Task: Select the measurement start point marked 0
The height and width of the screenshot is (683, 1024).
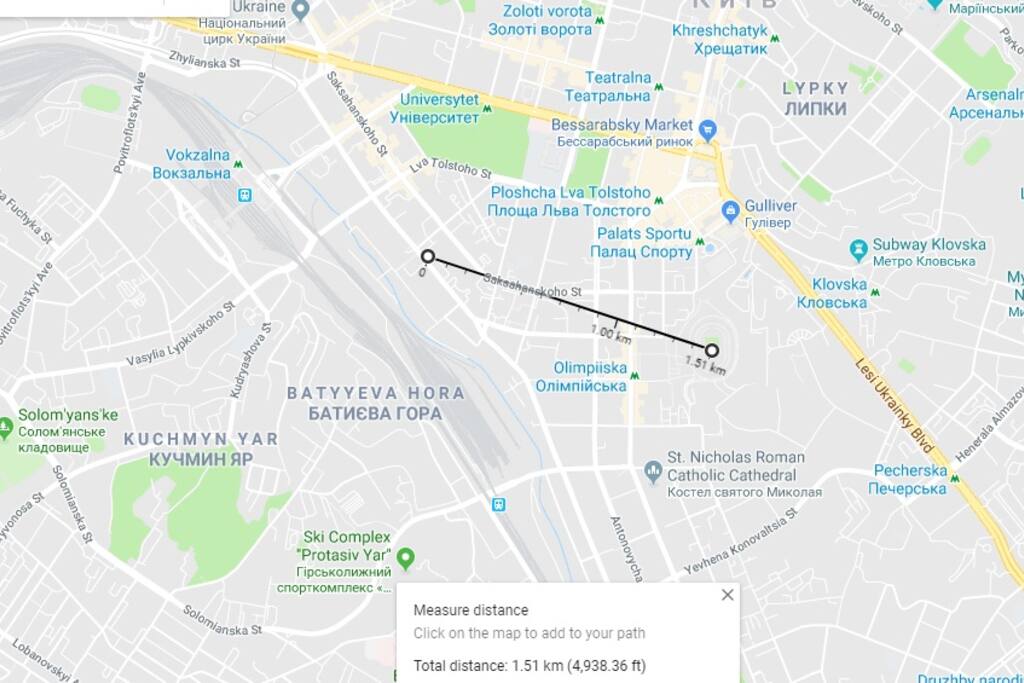Action: [x=428, y=257]
